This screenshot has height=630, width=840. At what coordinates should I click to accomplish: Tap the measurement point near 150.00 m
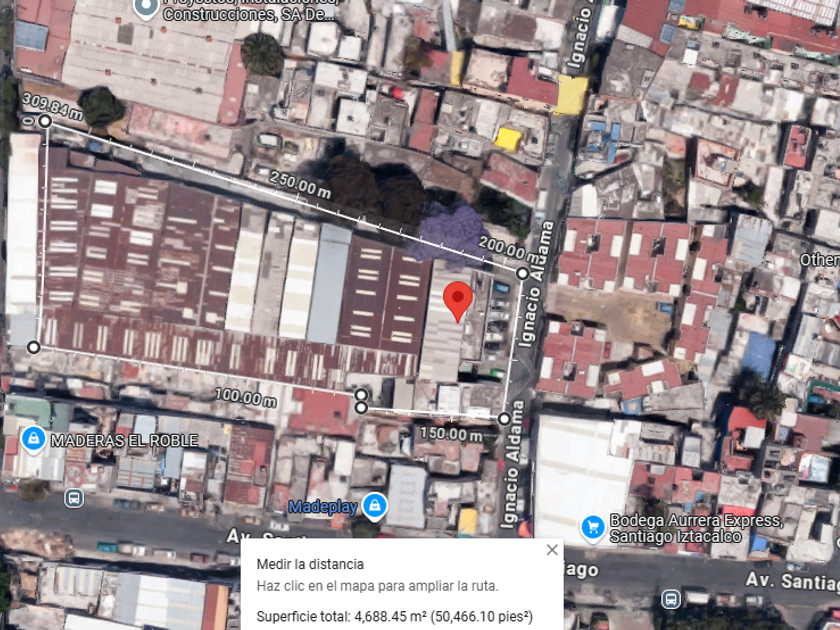(x=504, y=418)
